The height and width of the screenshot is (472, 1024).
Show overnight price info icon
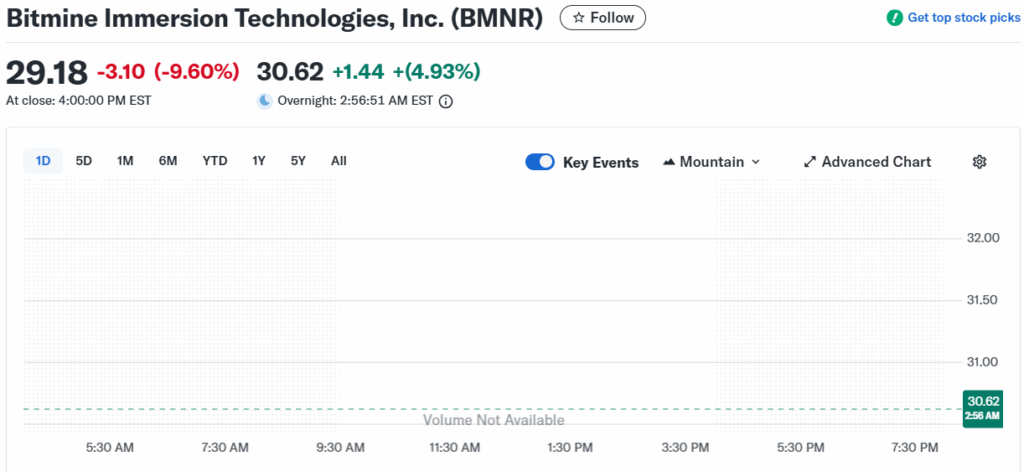[x=446, y=101]
